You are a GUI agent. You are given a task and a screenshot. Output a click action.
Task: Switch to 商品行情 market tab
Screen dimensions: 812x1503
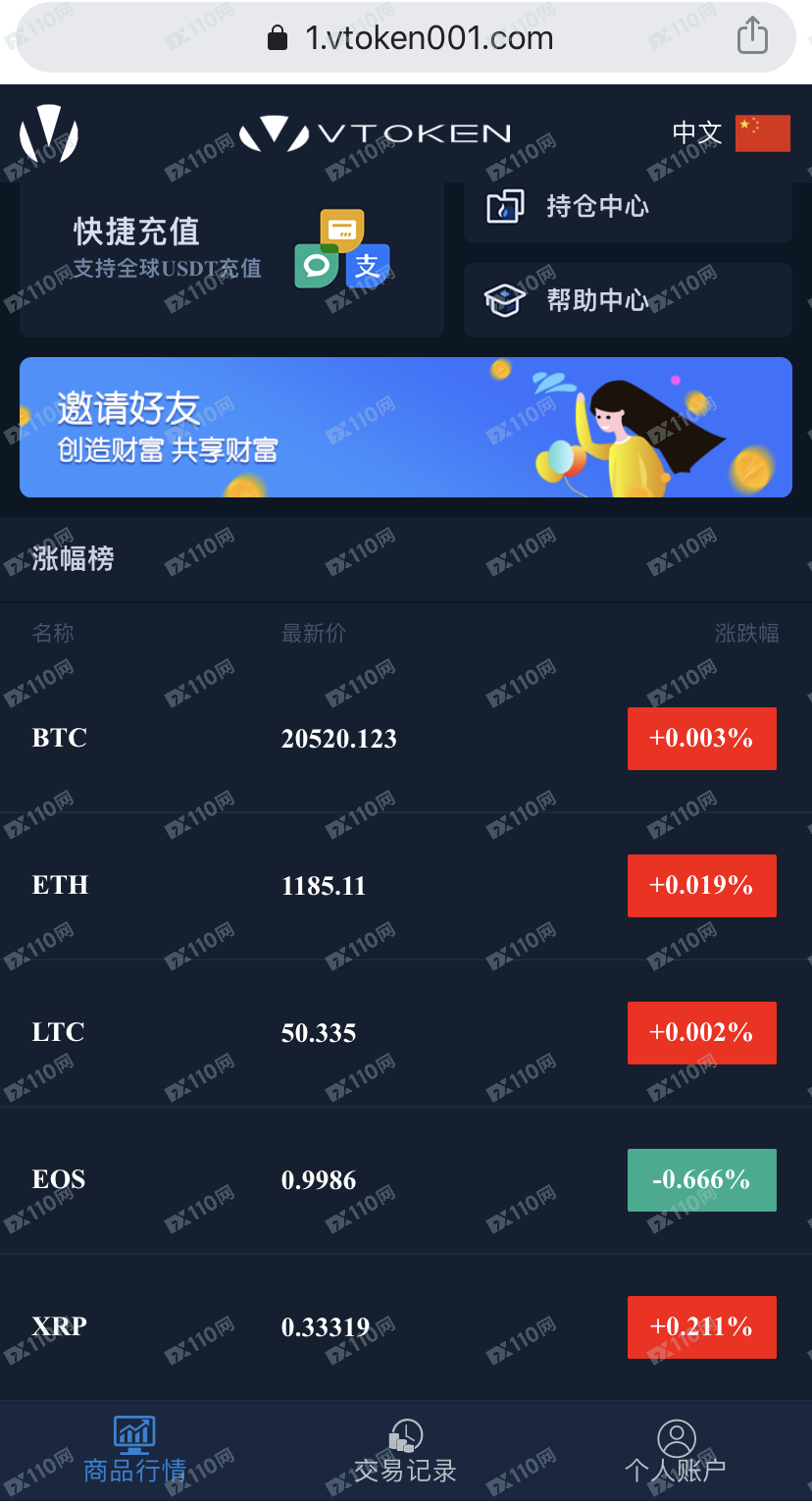(x=134, y=1451)
